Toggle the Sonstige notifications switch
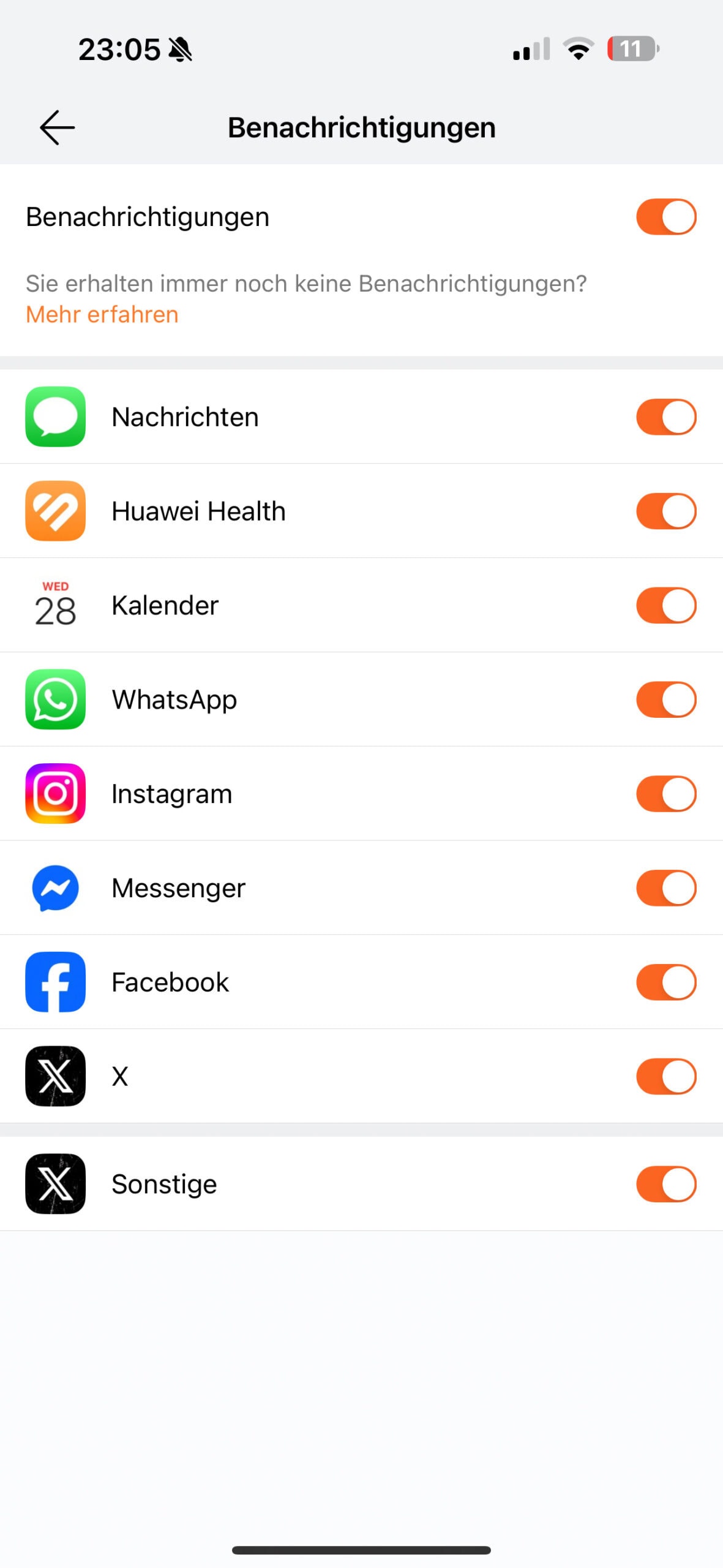This screenshot has height=1568, width=723. (665, 1184)
